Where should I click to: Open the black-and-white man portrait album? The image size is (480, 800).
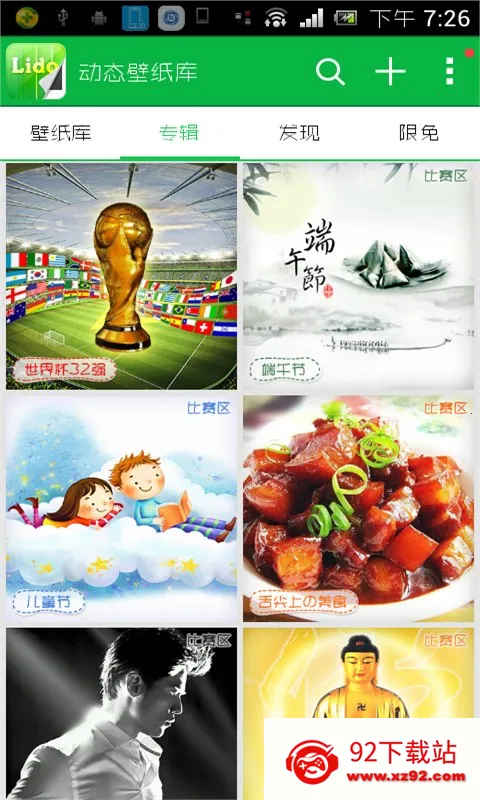[121, 714]
